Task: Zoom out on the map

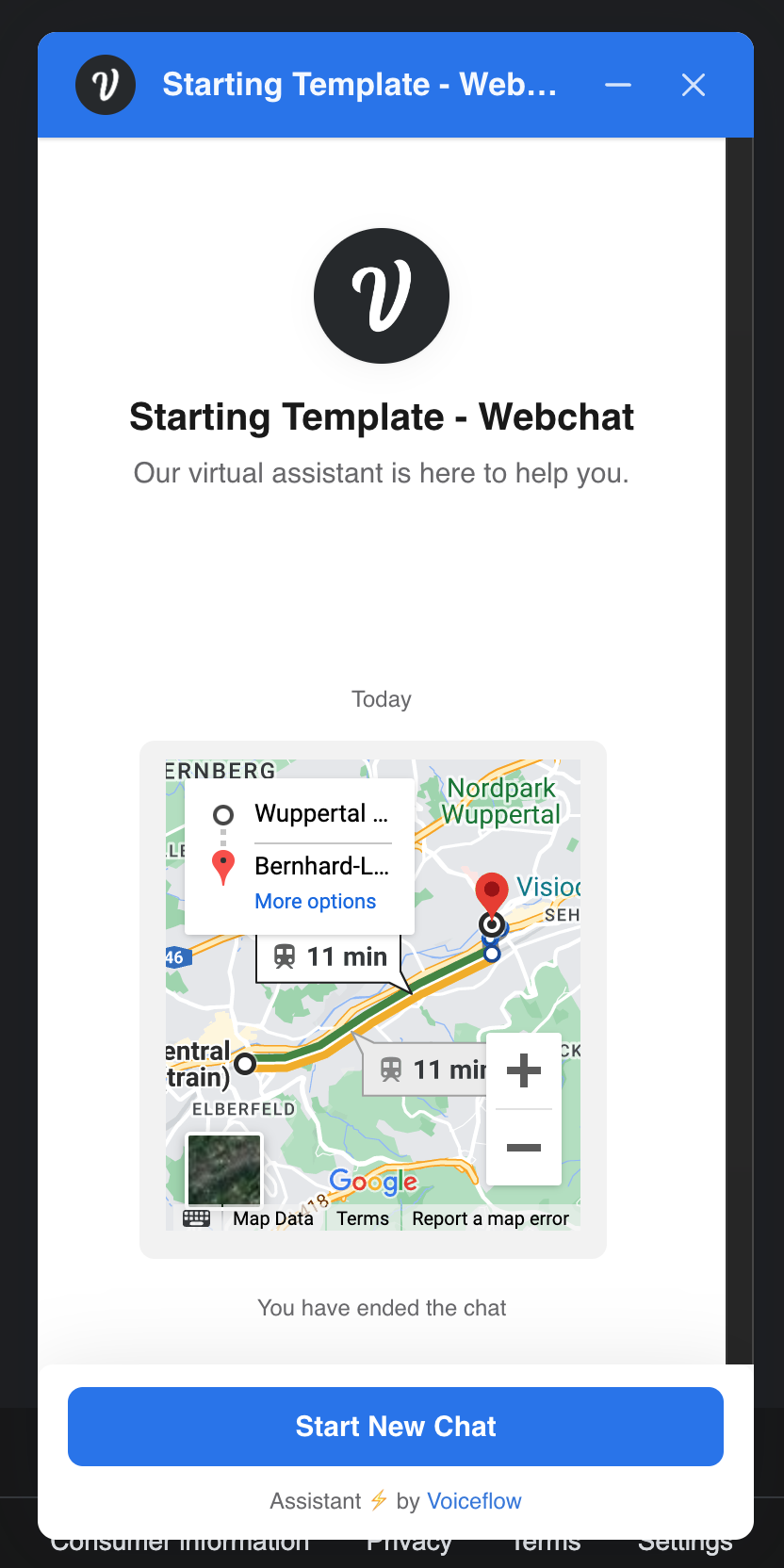Action: tap(524, 1147)
